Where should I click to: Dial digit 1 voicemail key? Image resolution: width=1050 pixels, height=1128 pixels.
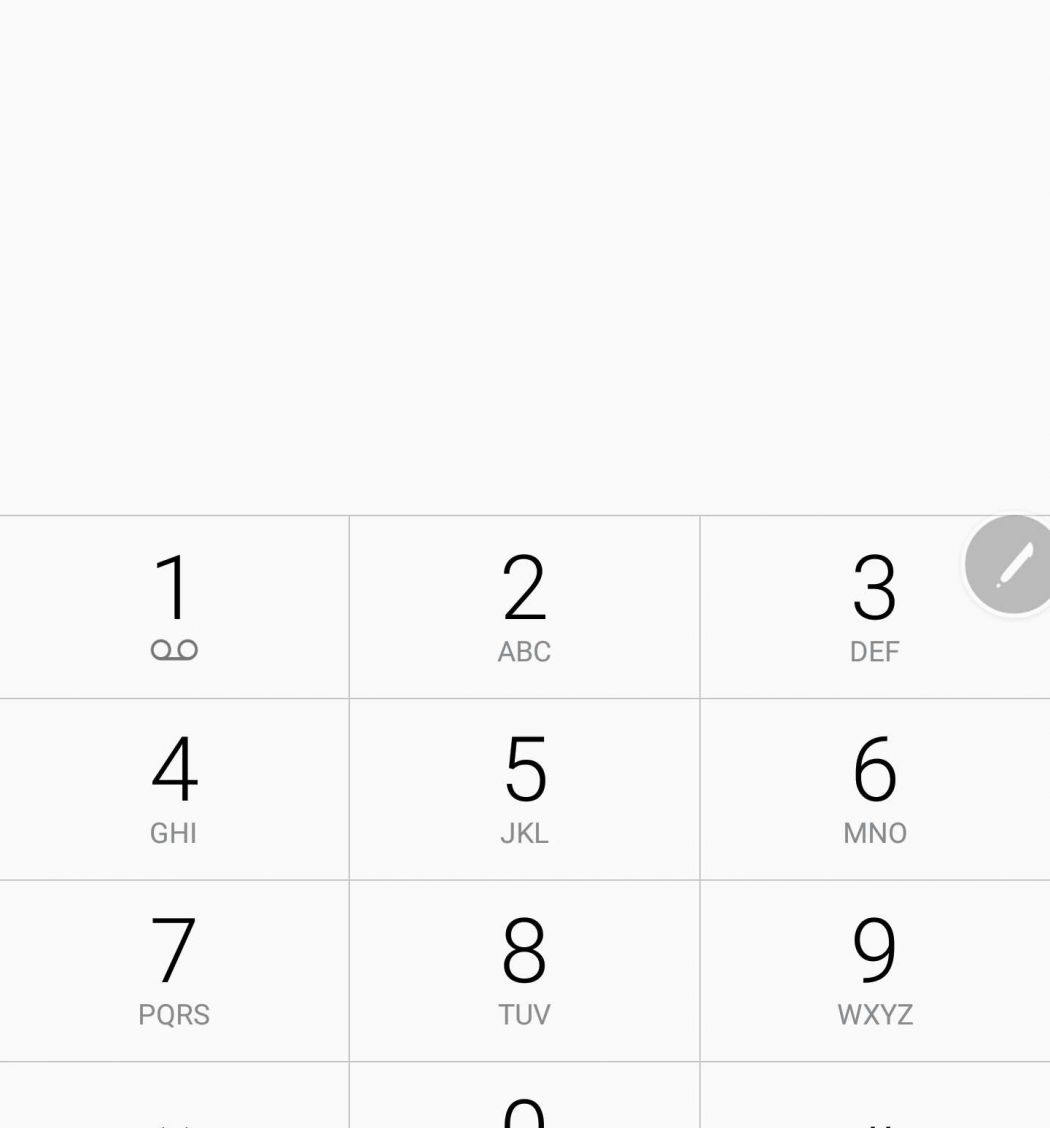[174, 606]
